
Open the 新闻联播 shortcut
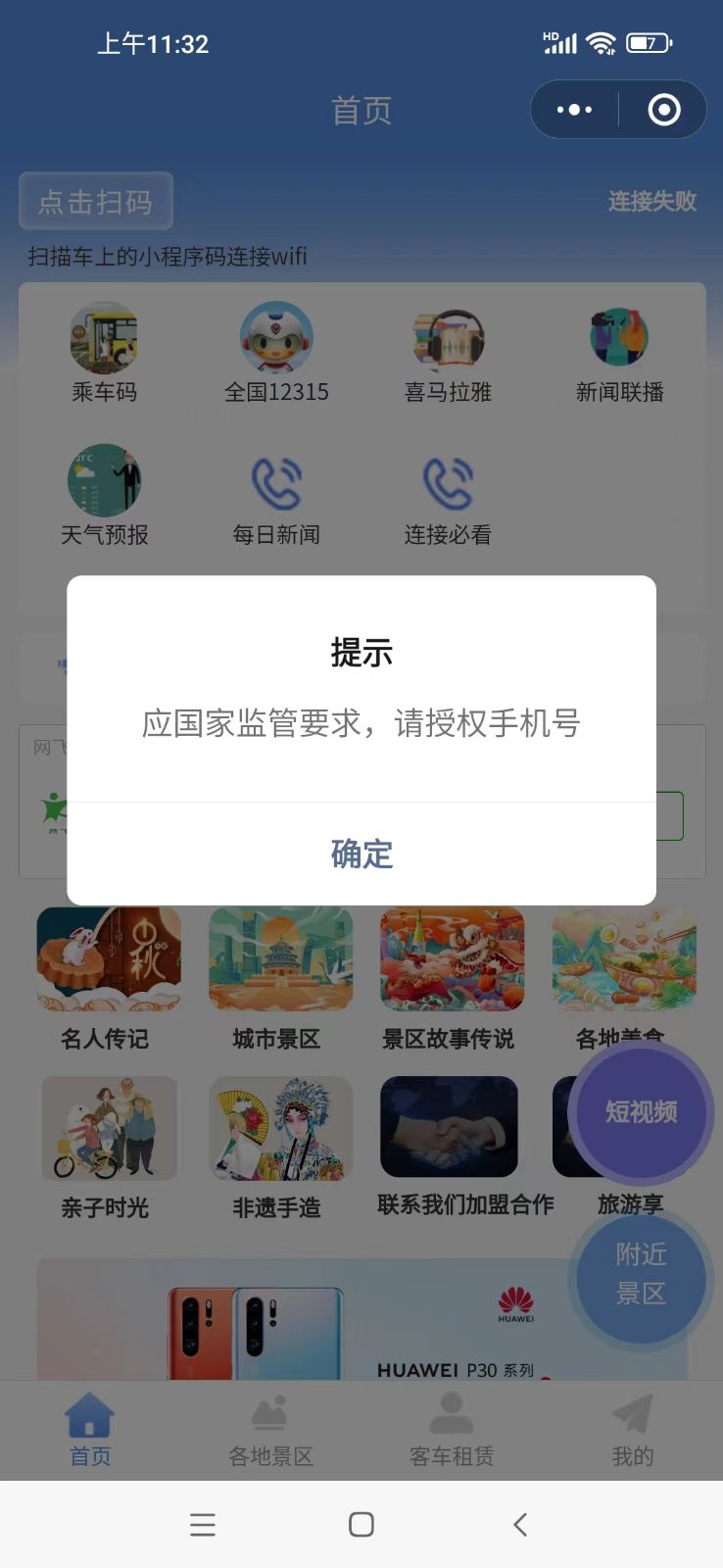620,355
